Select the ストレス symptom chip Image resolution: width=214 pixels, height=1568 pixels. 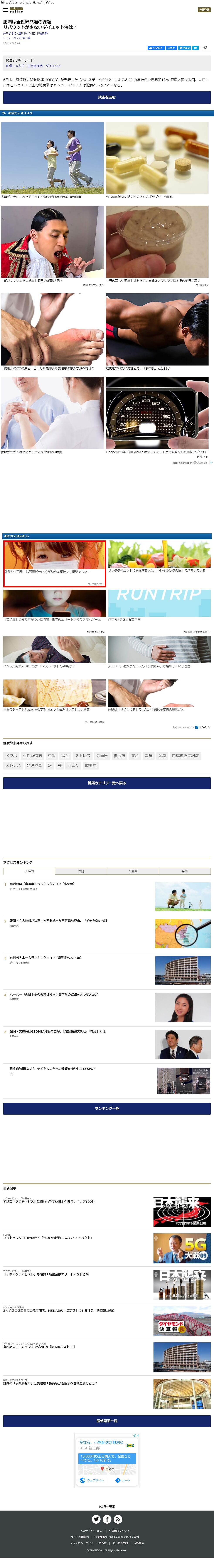82,755
